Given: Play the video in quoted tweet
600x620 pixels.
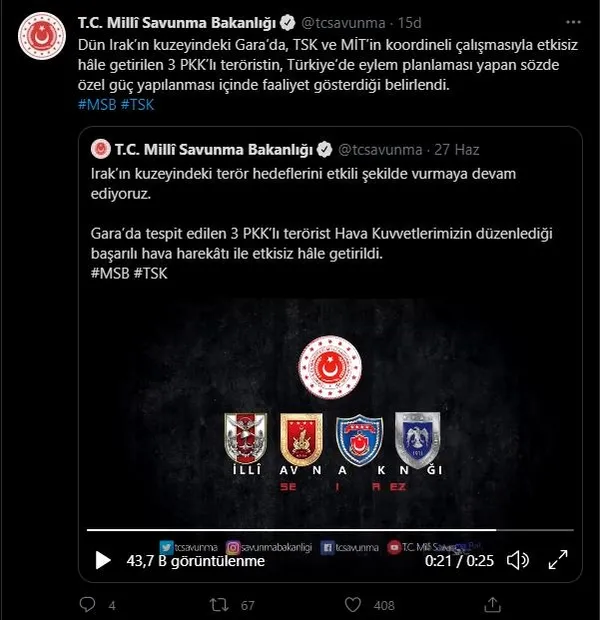Looking at the screenshot, I should 102,561.
